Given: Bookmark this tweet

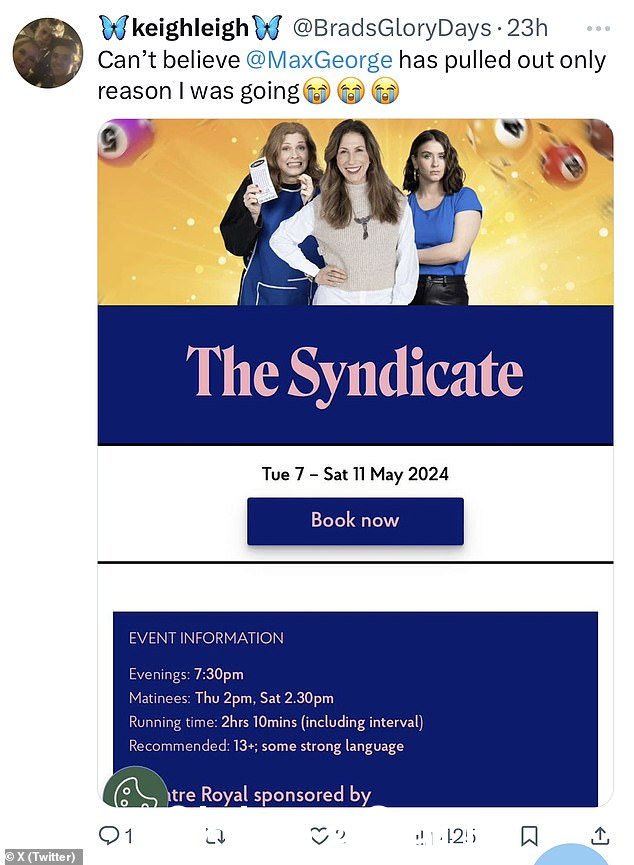Looking at the screenshot, I should pyautogui.click(x=530, y=835).
